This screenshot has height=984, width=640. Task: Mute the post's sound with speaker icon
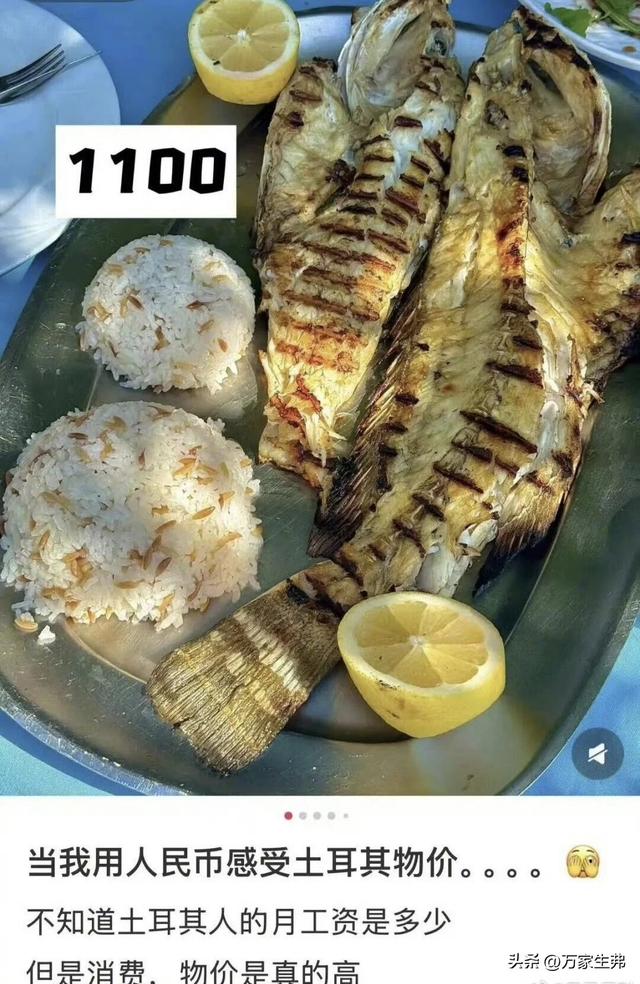tap(597, 754)
